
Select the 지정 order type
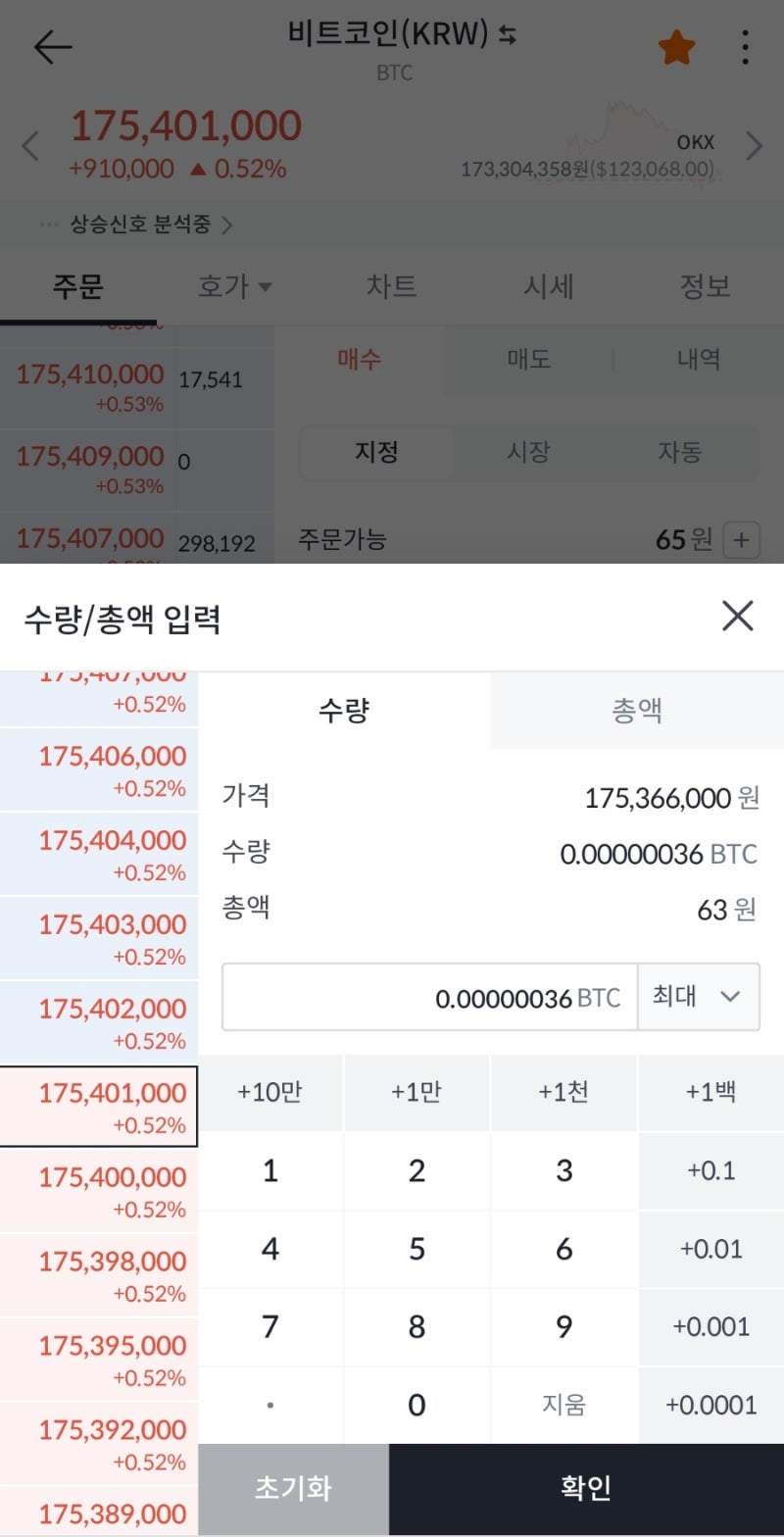click(x=376, y=453)
